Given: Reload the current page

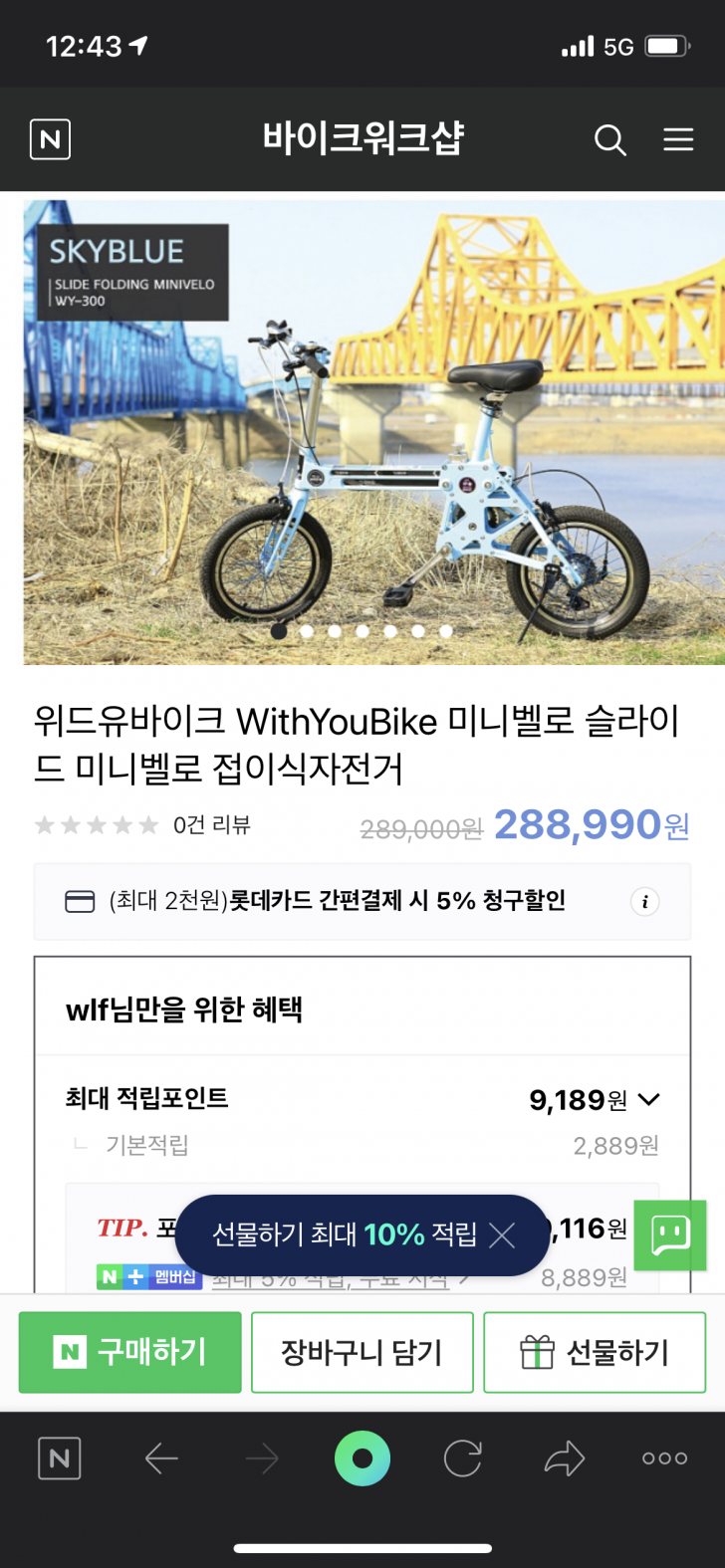Looking at the screenshot, I should 462,1458.
